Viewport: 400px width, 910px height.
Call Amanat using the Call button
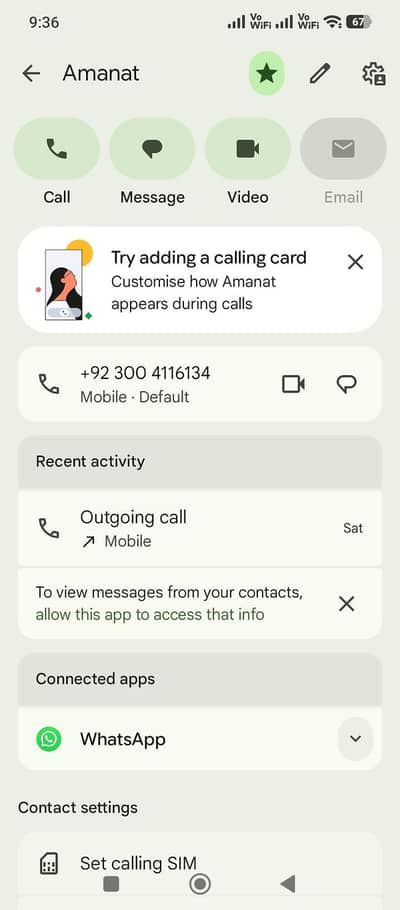click(56, 149)
